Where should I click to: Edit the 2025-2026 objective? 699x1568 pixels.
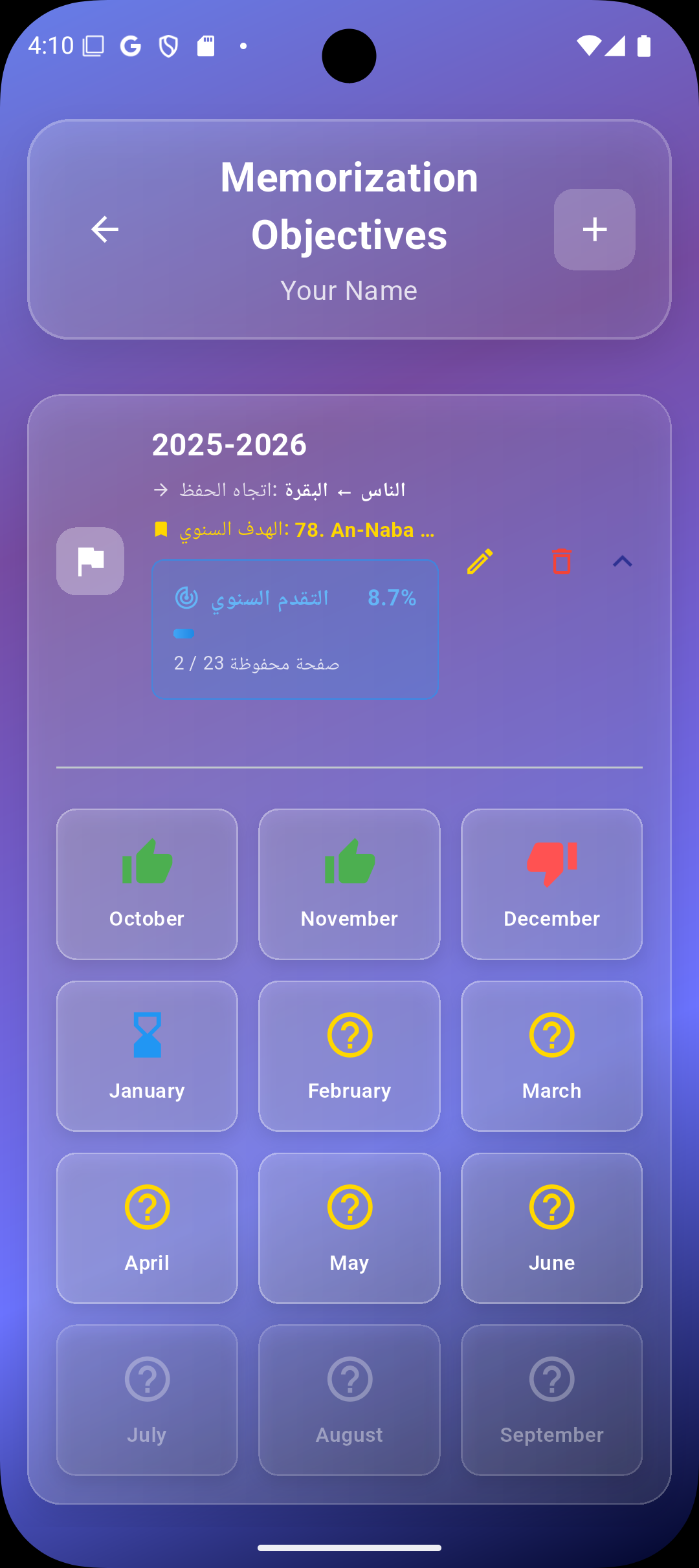pos(480,561)
